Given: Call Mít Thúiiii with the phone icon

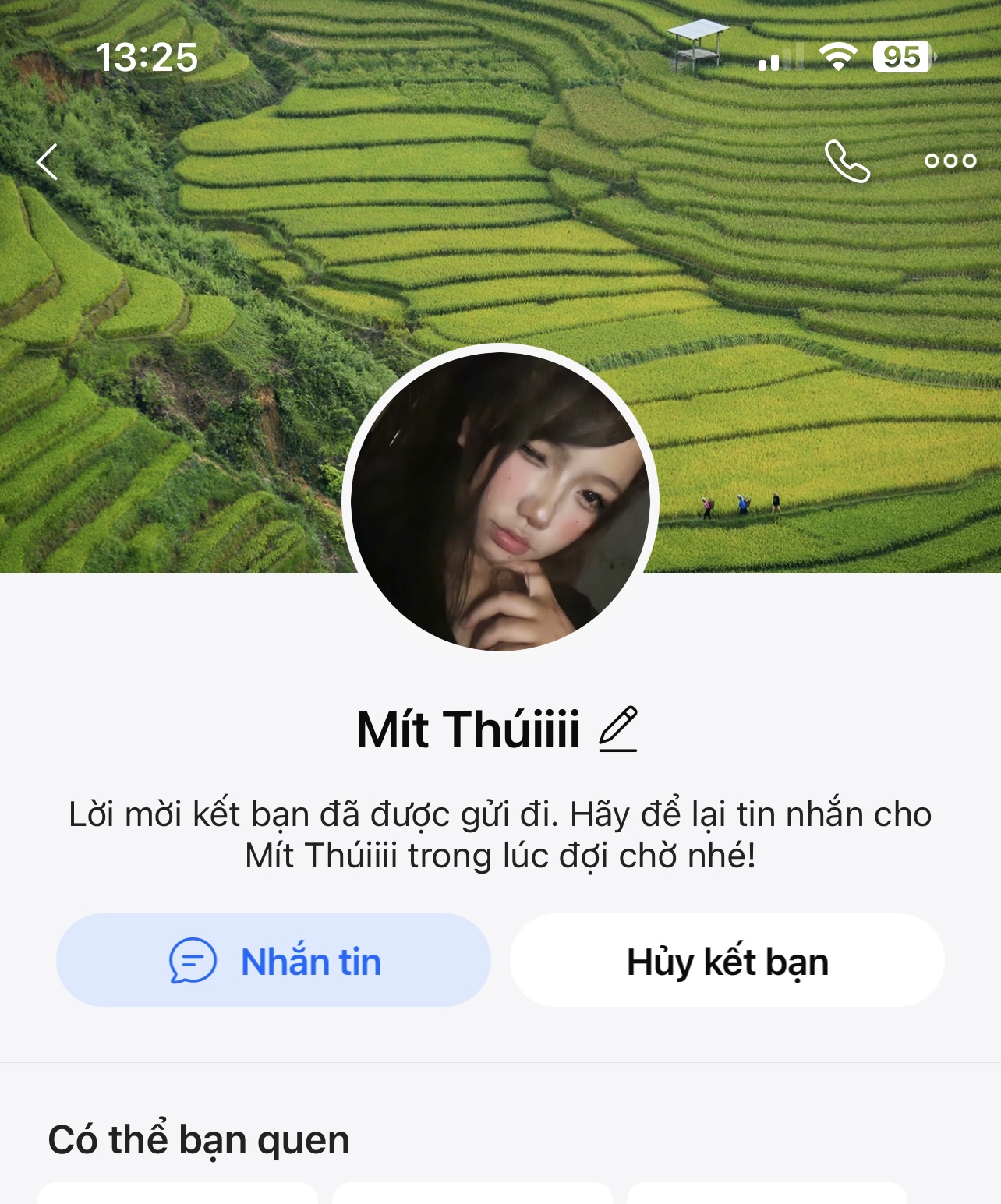Looking at the screenshot, I should [x=847, y=161].
